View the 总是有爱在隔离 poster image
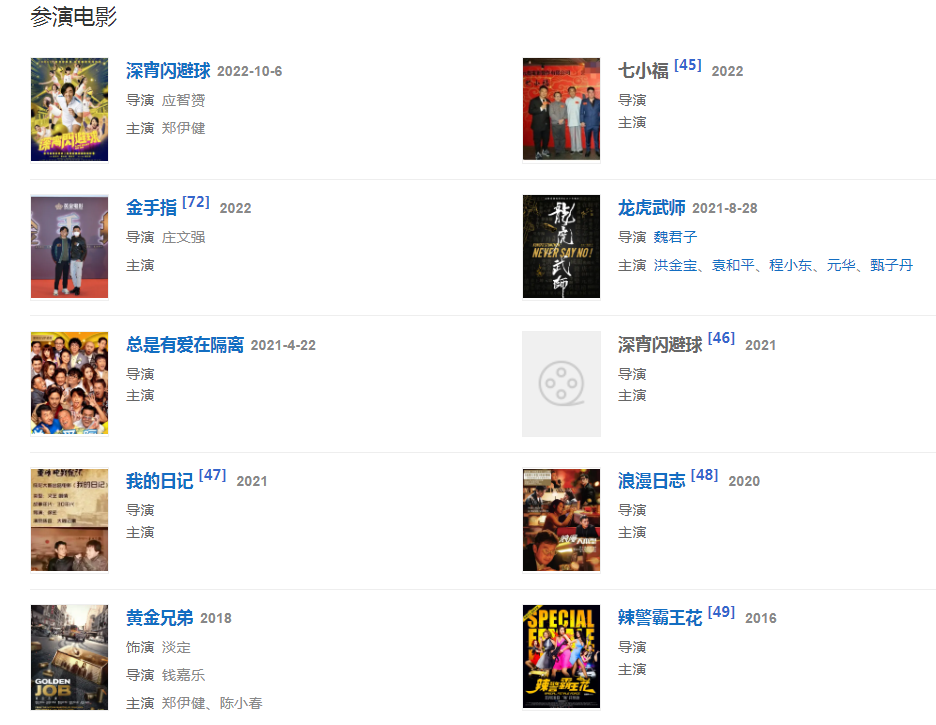This screenshot has height=725, width=936. pyautogui.click(x=69, y=383)
